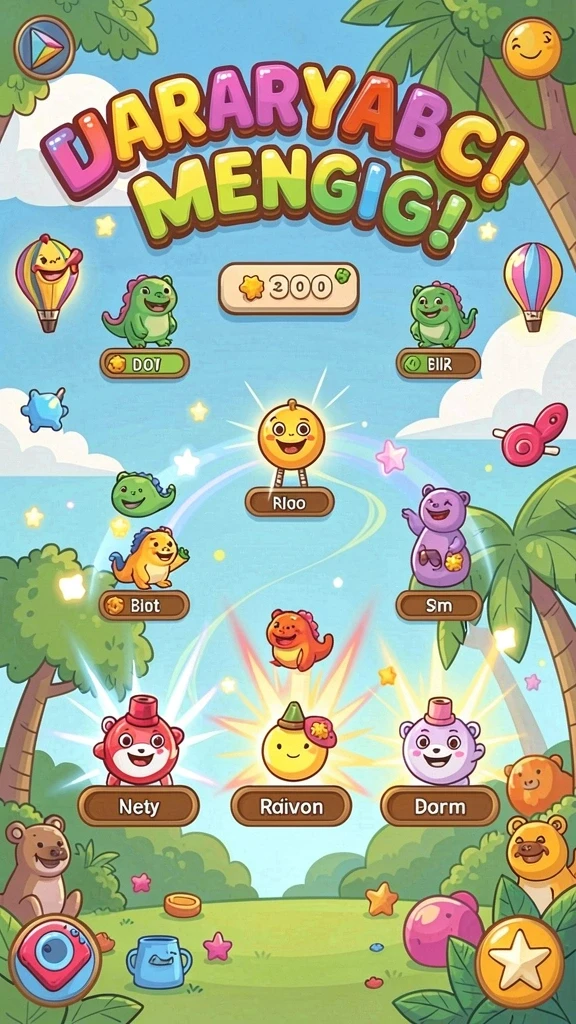The height and width of the screenshot is (1024, 576).
Task: Open the red camera button
Action: coord(55,959)
